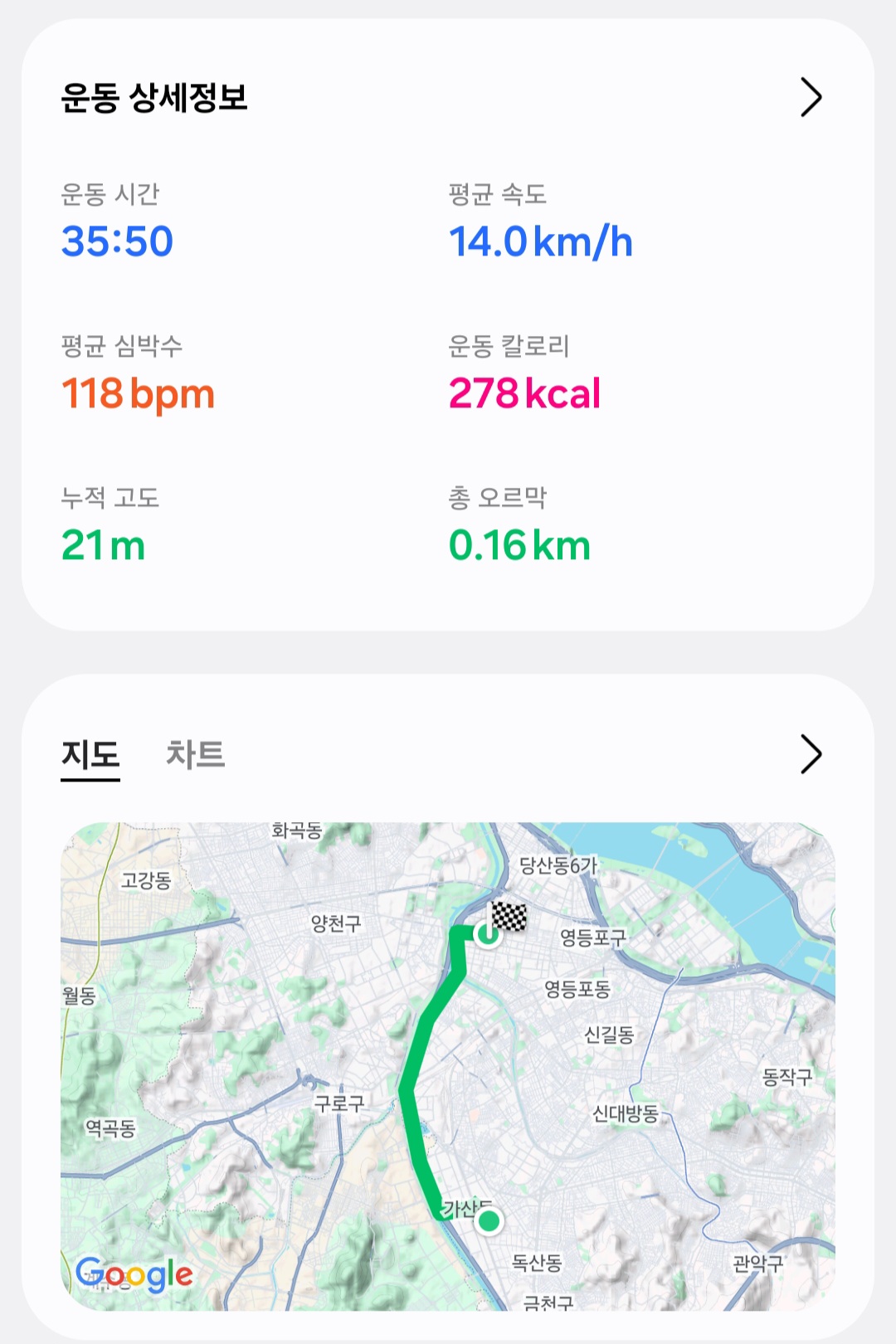896x1344 pixels.
Task: Open the workout route map
Action: tap(448, 1066)
